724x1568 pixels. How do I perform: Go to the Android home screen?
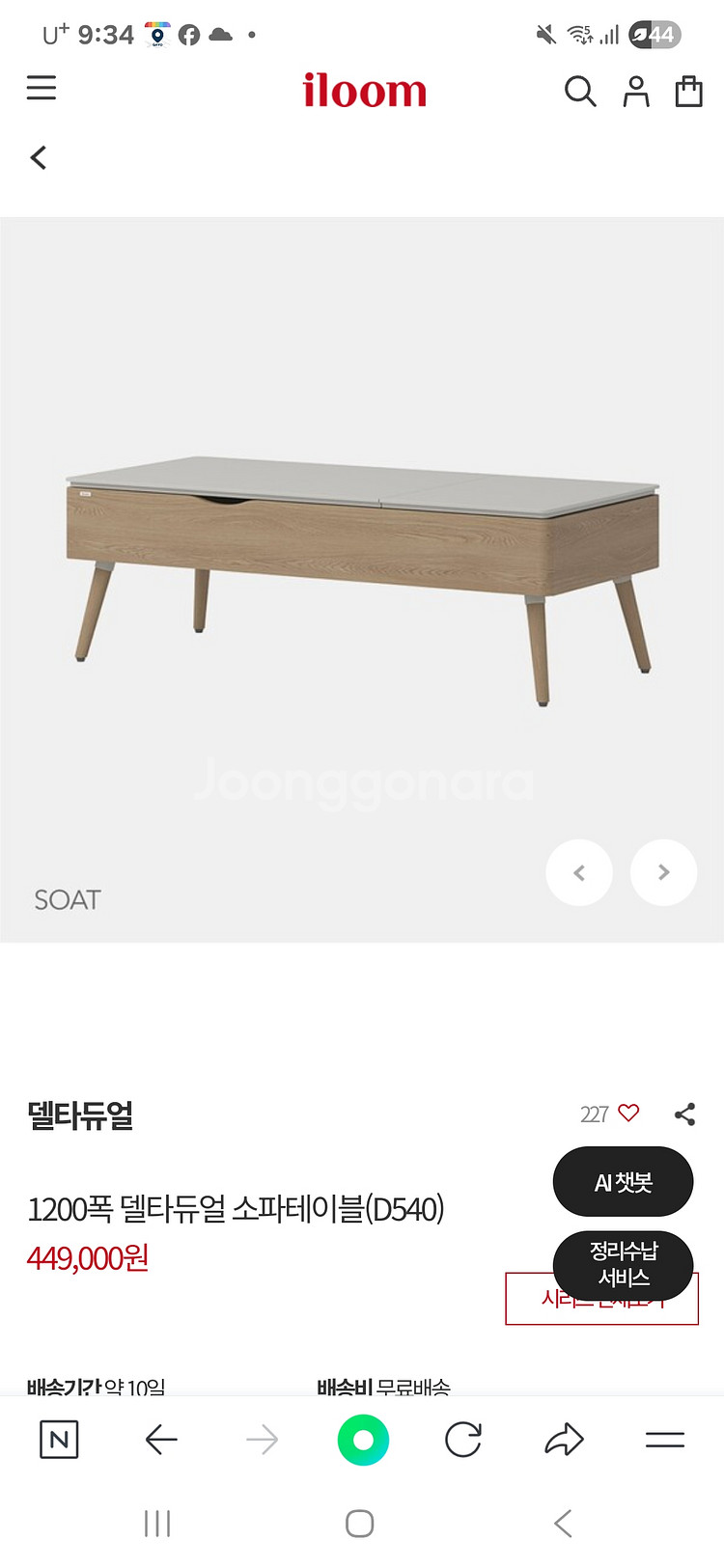point(359,1524)
